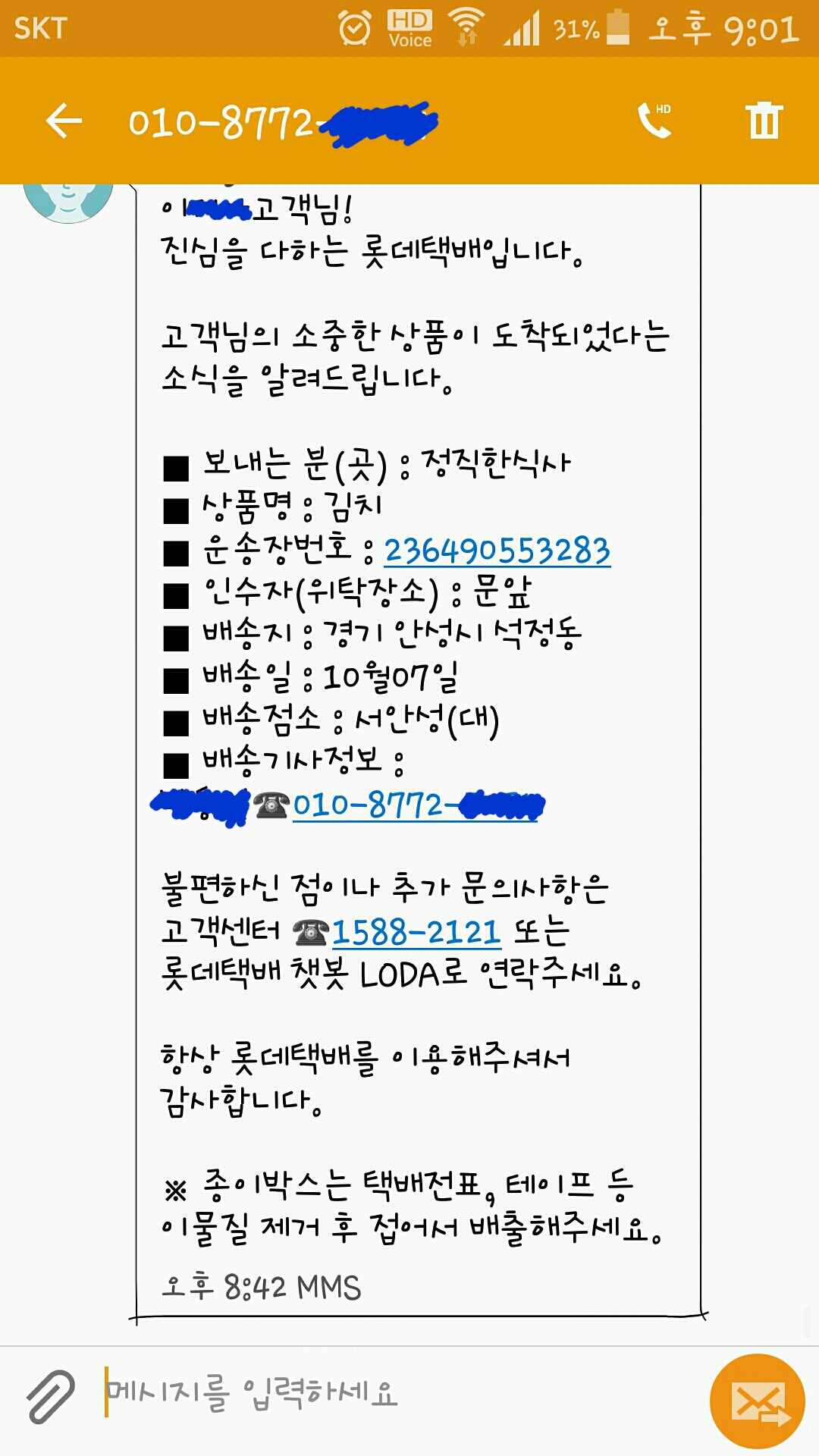Go back to the message list

[x=64, y=121]
